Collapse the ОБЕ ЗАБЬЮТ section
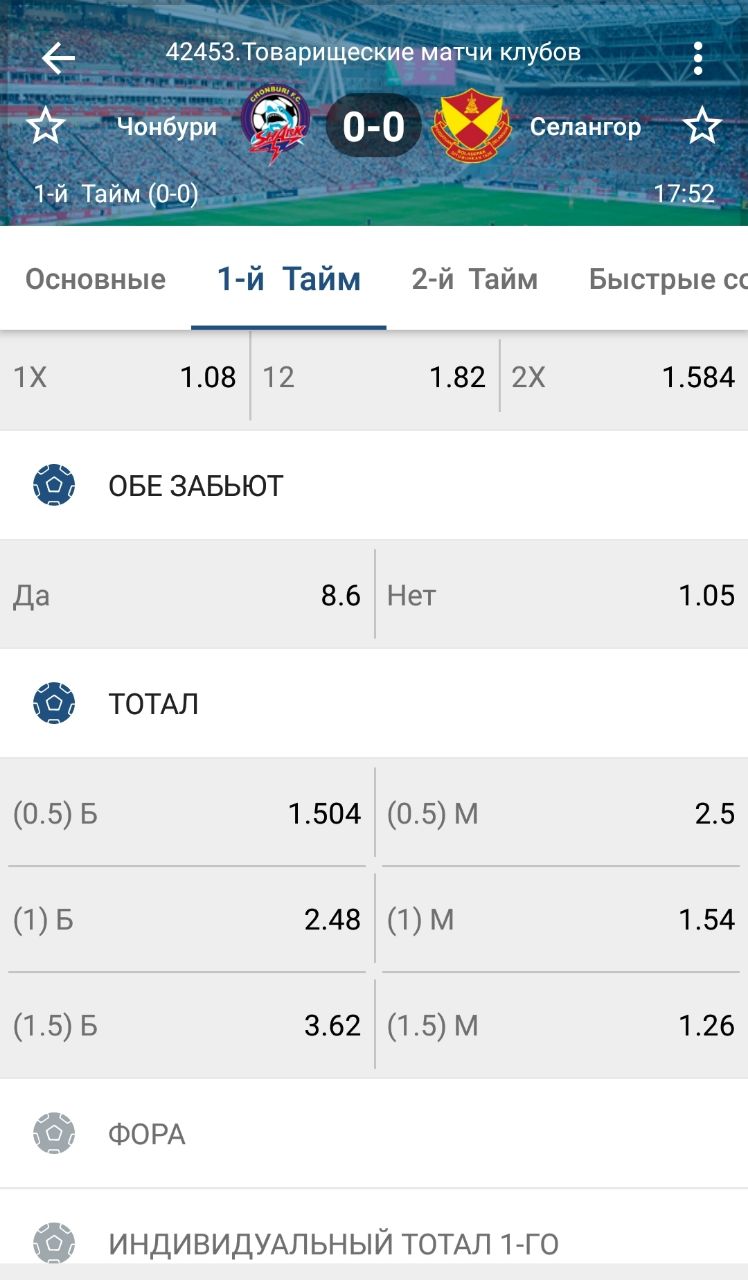 [374, 486]
